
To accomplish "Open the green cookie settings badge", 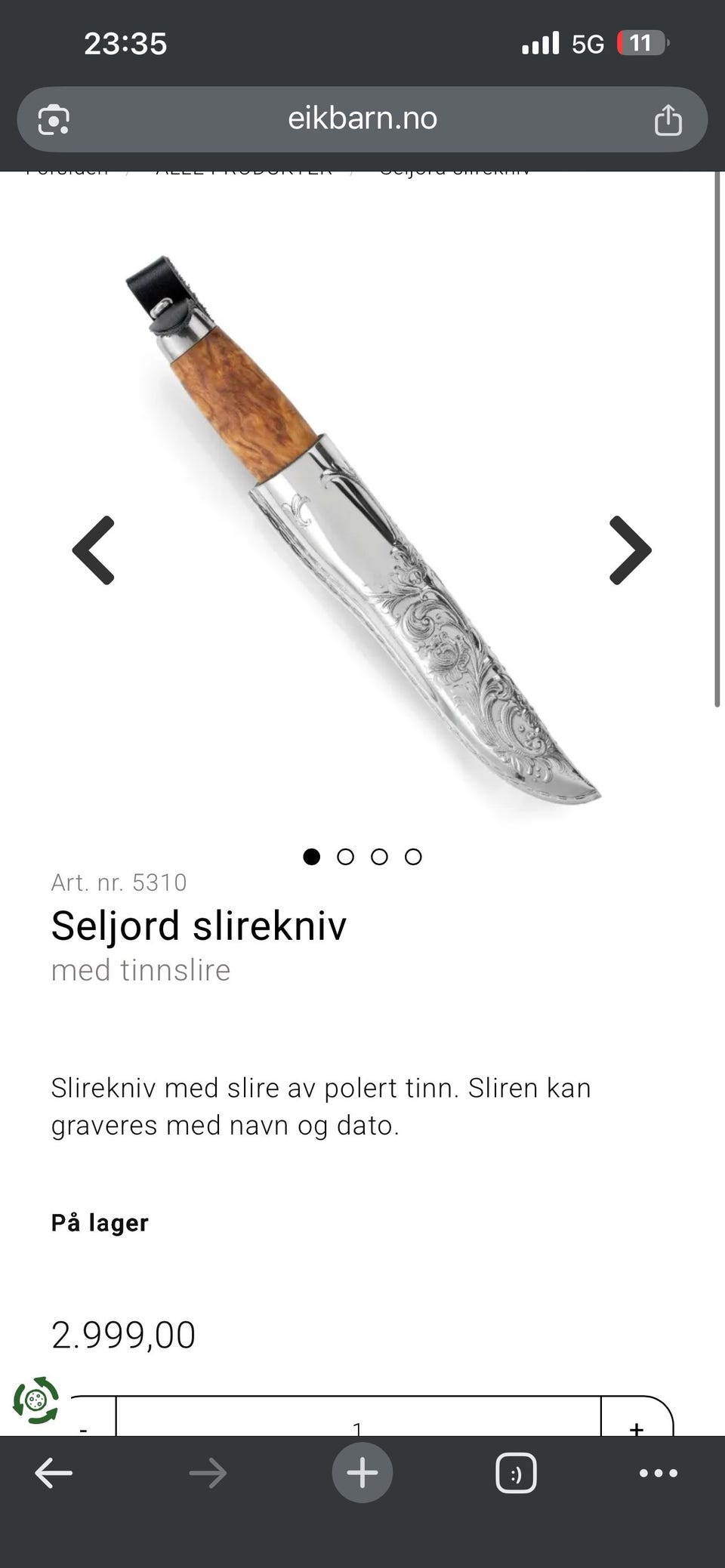I will tap(35, 1400).
